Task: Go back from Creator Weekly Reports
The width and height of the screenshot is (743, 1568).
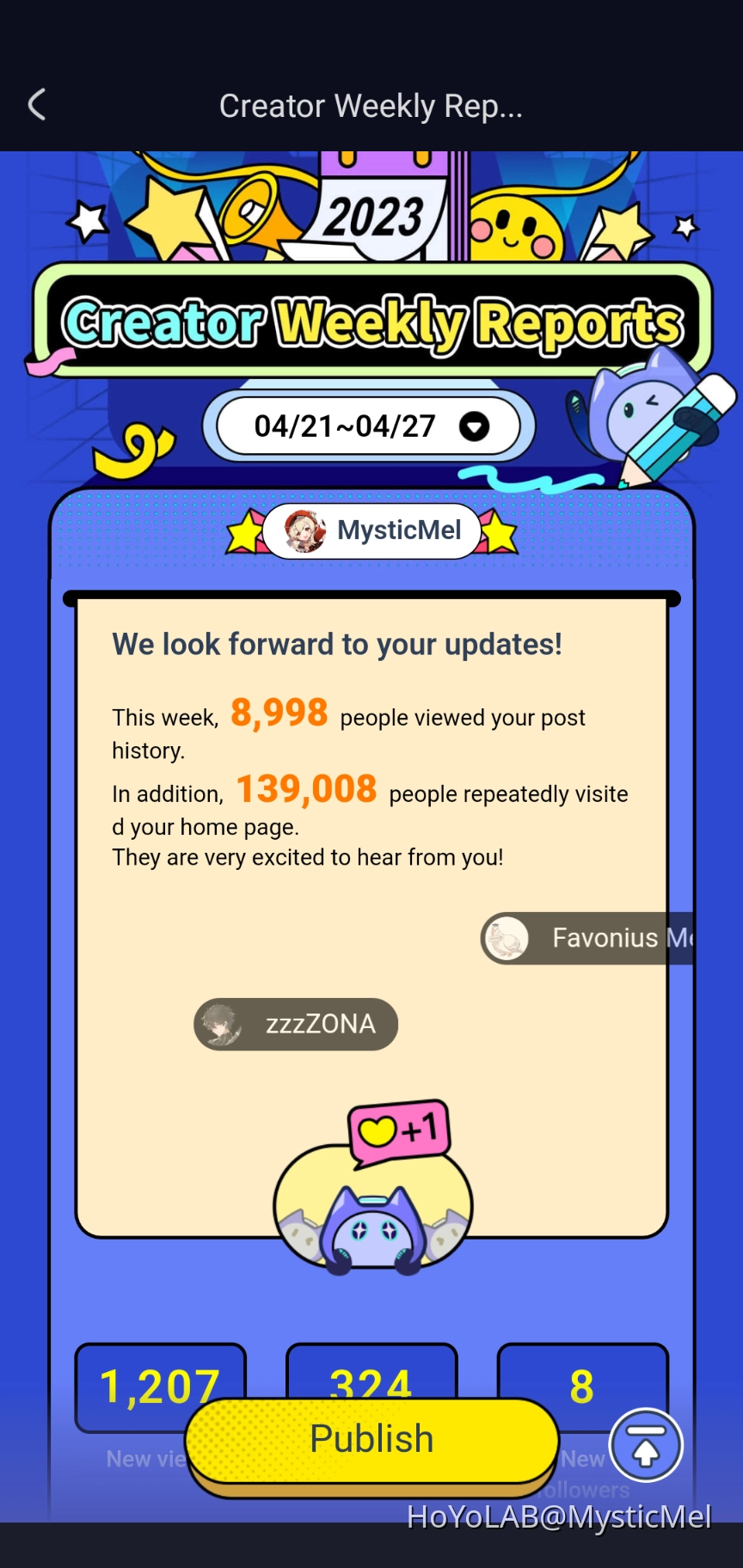Action: coord(37,105)
